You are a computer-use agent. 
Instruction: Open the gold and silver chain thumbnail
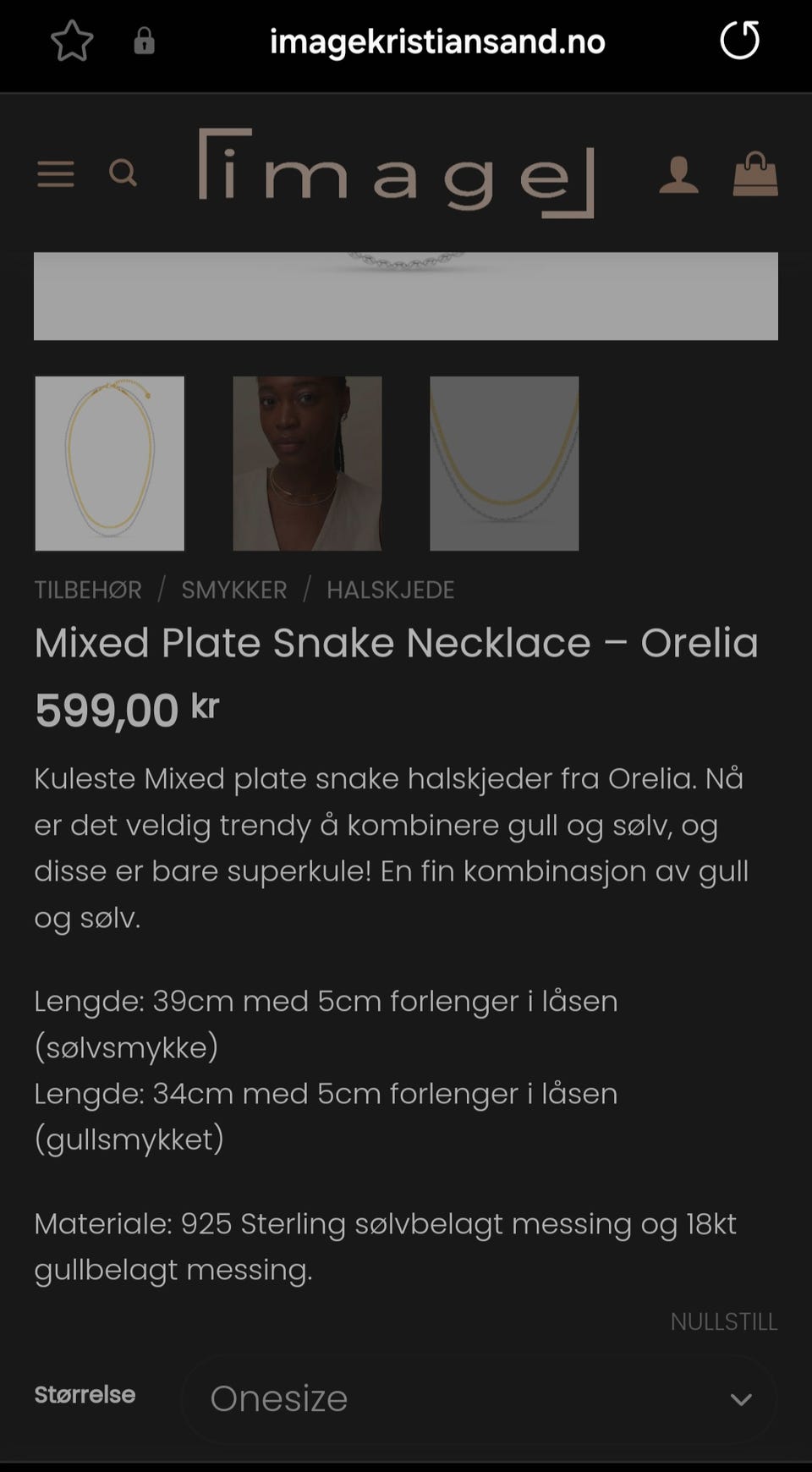click(x=504, y=462)
